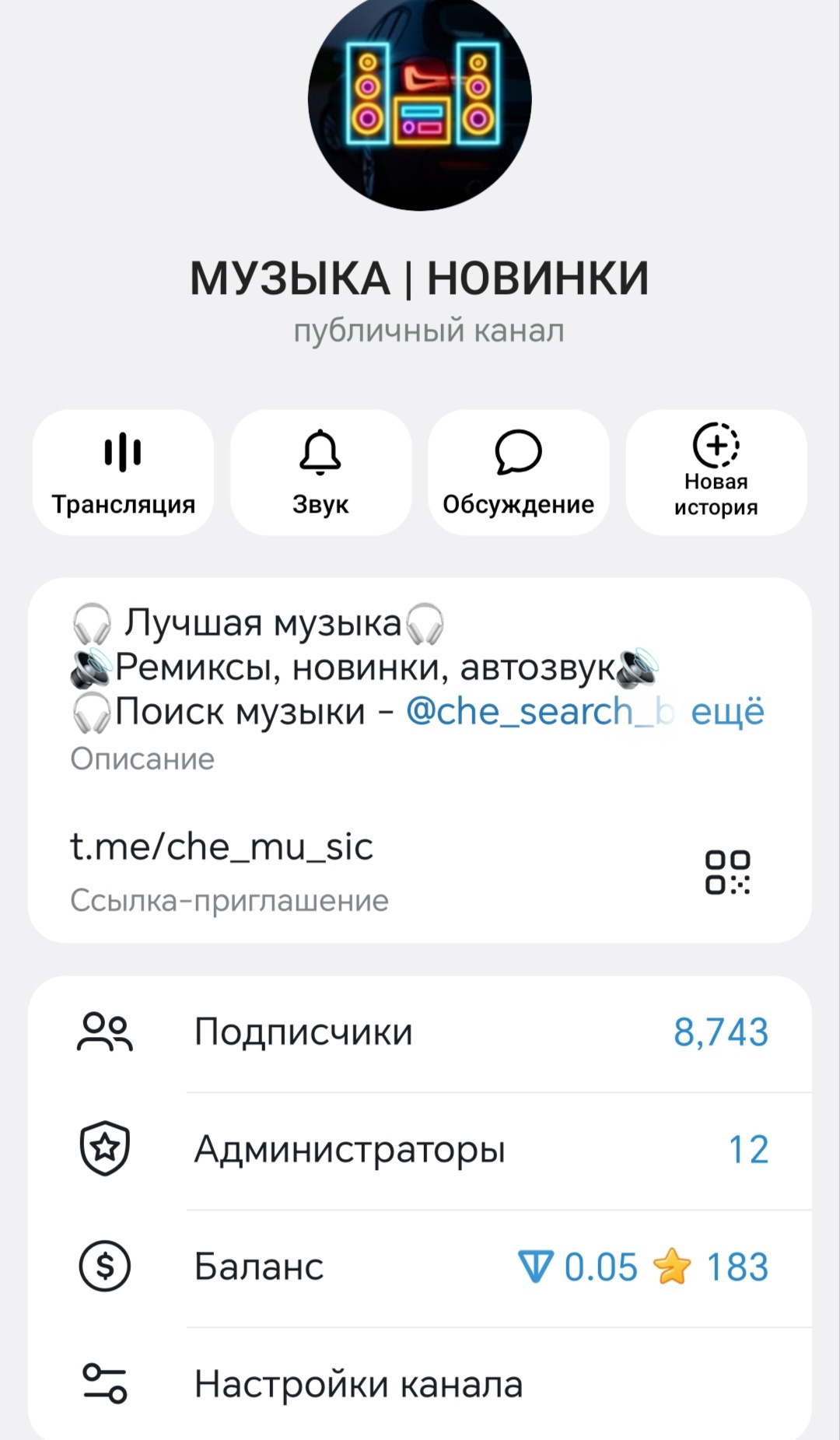Tap the Звук bell button
840x1440 pixels.
tap(320, 472)
